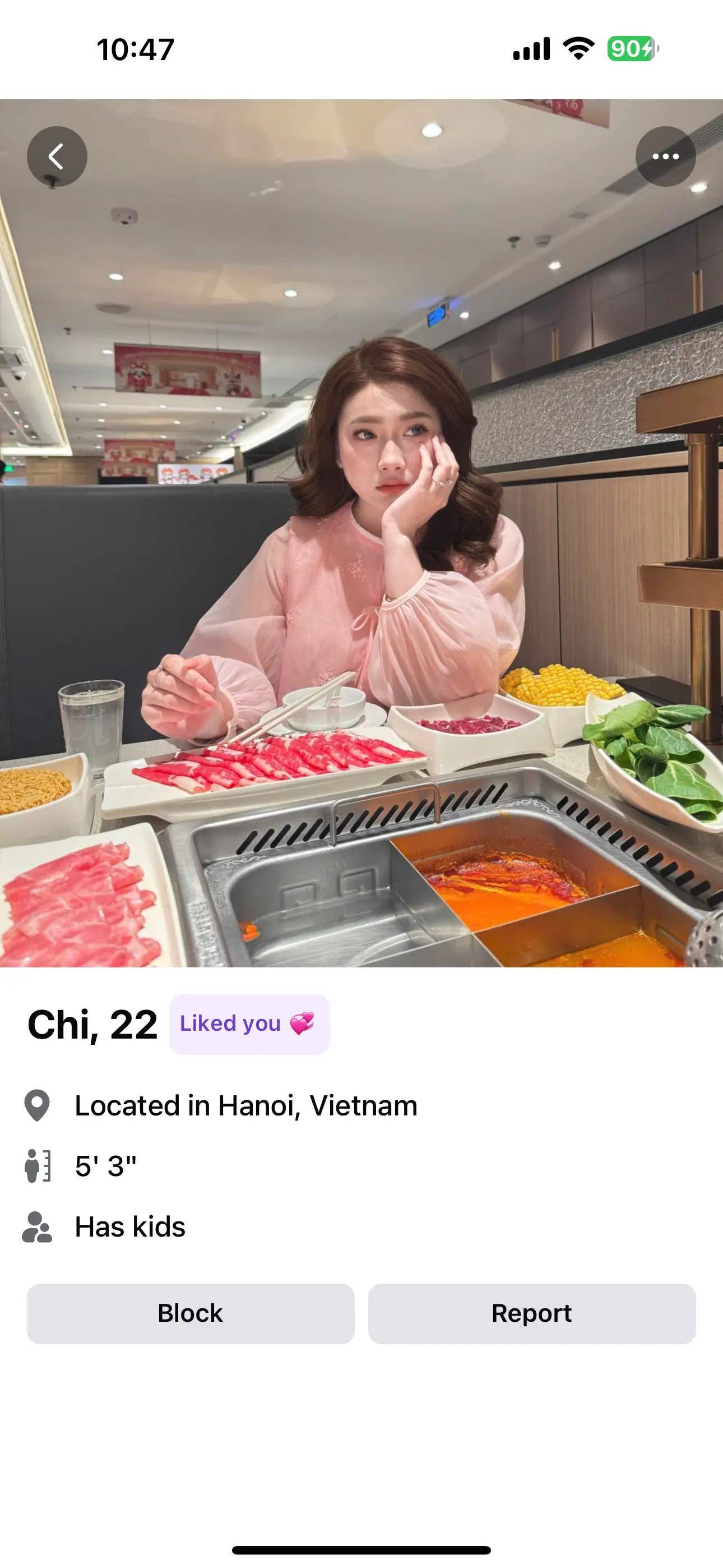The image size is (723, 1568).
Task: Block Chi's profile
Action: point(191,1313)
